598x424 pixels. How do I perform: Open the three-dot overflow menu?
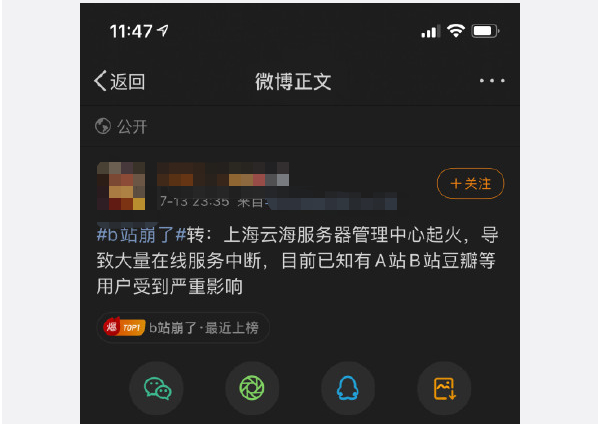tap(492, 80)
